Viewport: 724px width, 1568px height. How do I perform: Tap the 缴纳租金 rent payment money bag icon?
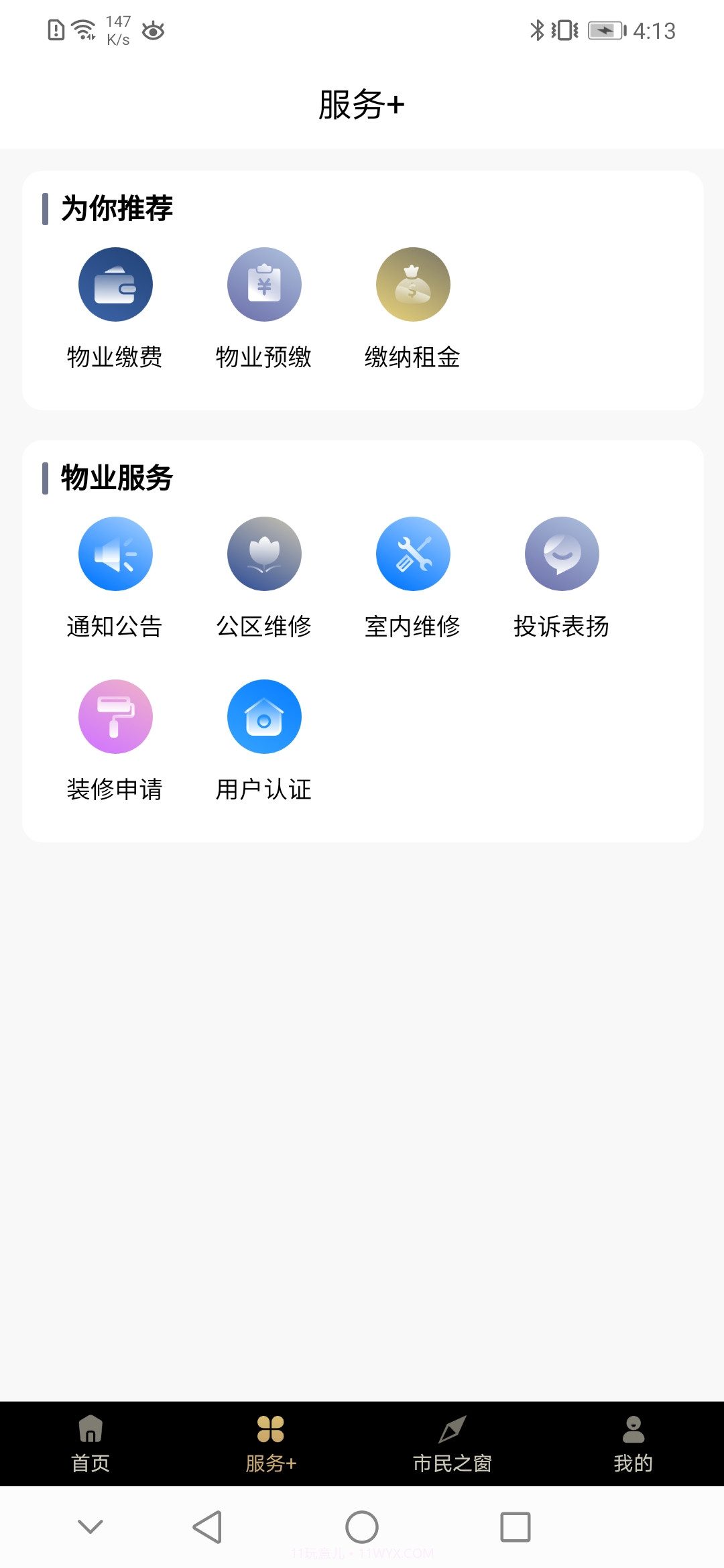[413, 283]
